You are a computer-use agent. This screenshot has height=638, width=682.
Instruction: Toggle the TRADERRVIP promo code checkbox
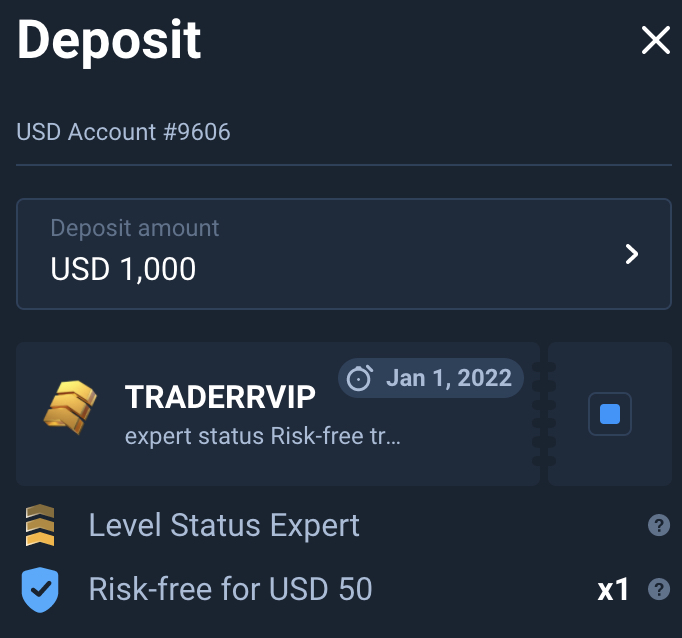pyautogui.click(x=610, y=414)
